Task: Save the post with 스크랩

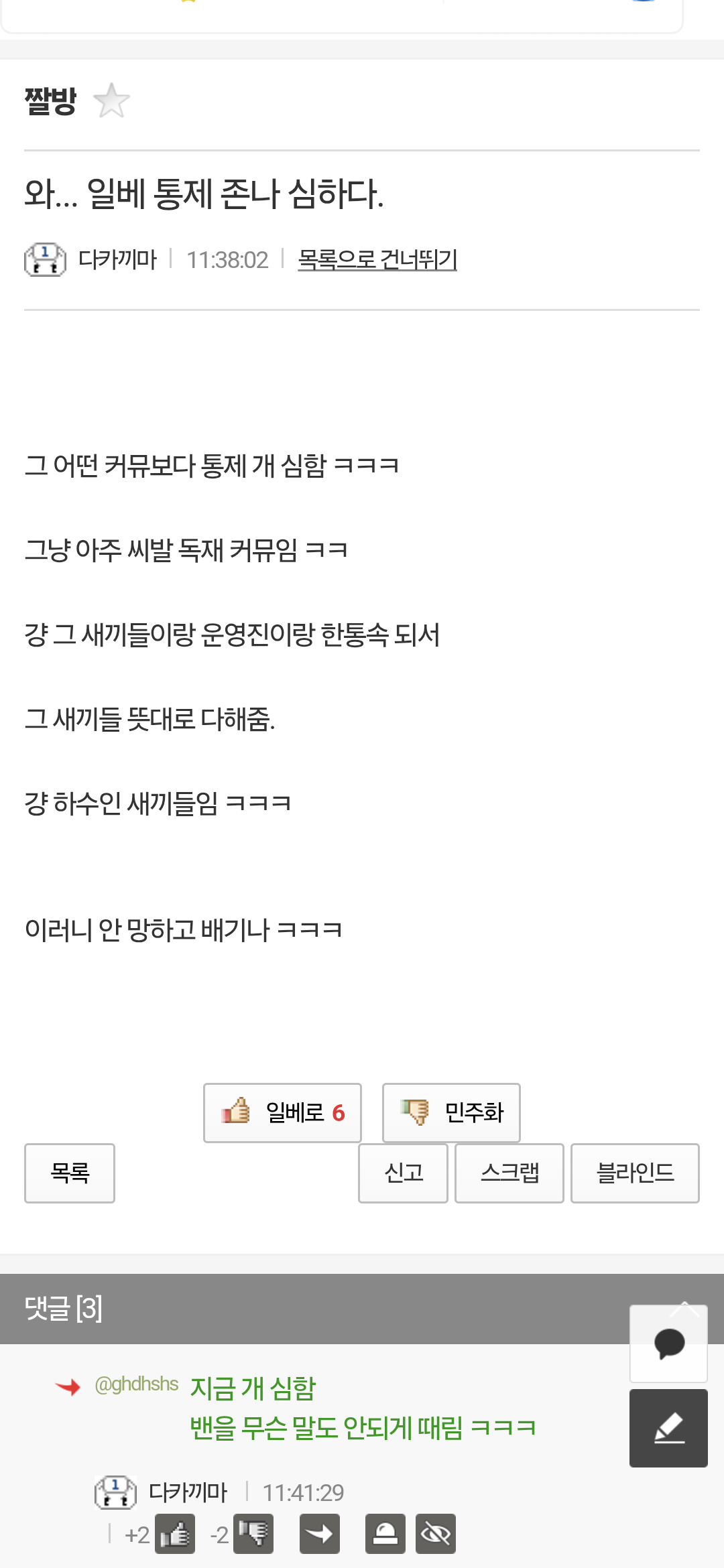Action: point(509,1173)
